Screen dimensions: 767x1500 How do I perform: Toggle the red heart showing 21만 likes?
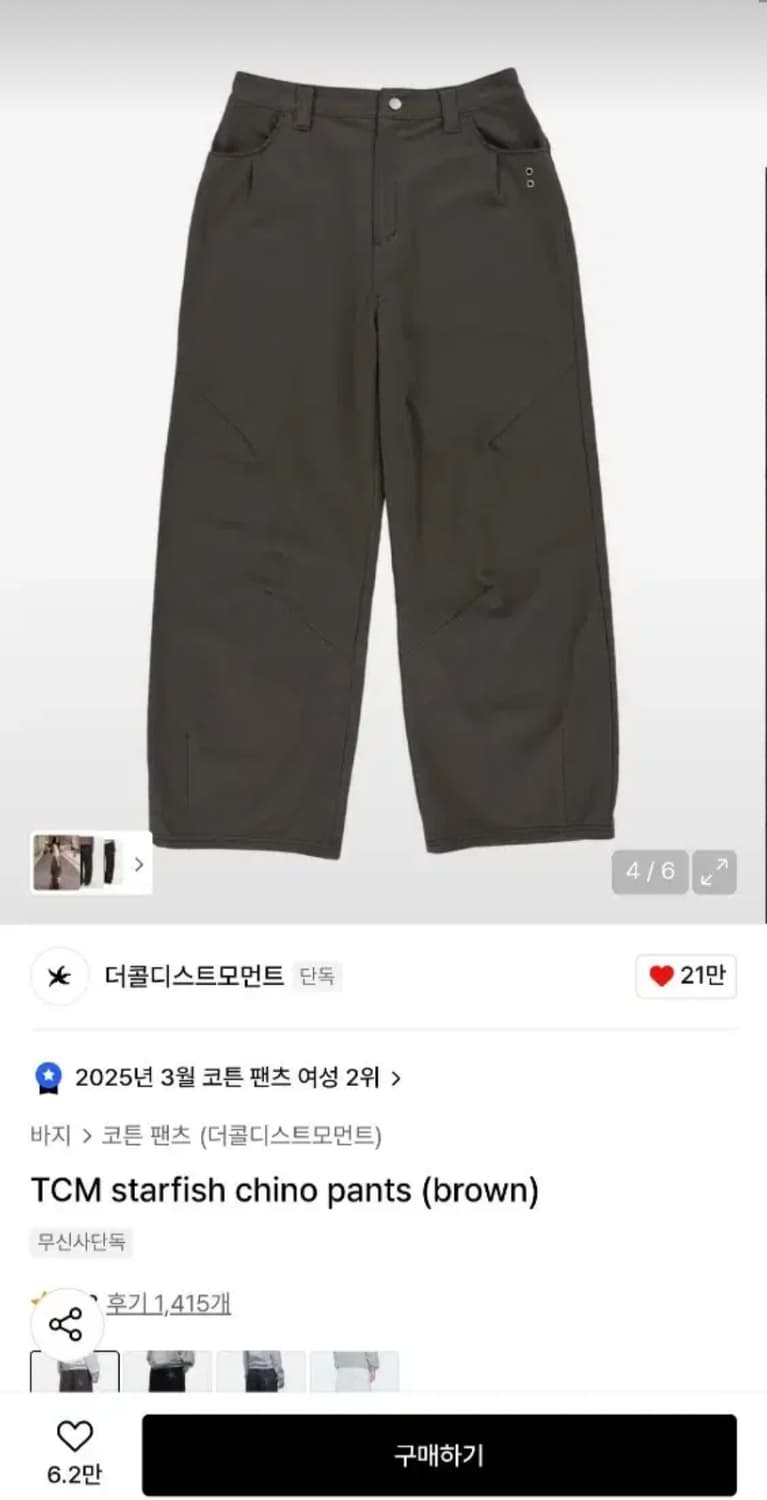pos(685,977)
